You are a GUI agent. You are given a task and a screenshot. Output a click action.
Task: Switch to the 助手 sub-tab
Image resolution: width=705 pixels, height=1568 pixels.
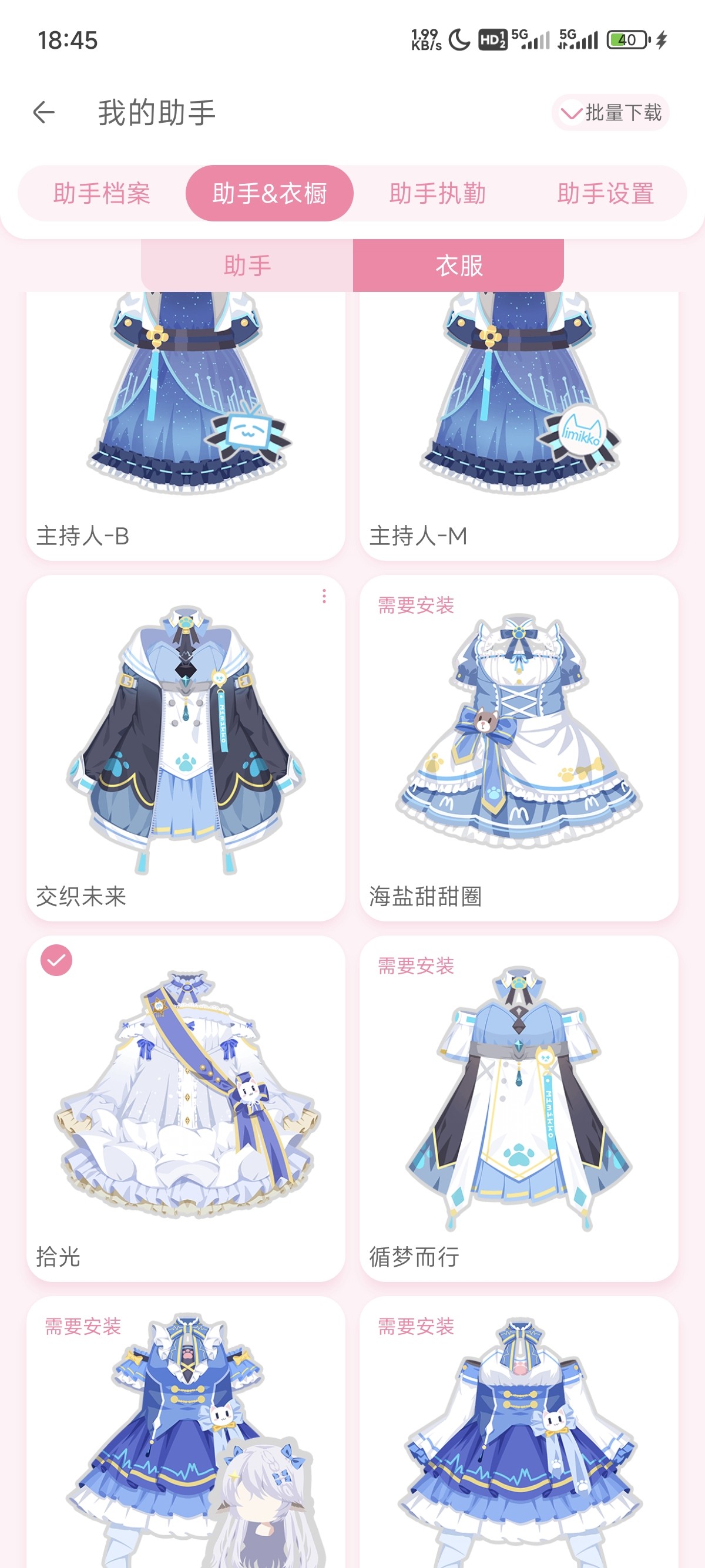[x=247, y=265]
